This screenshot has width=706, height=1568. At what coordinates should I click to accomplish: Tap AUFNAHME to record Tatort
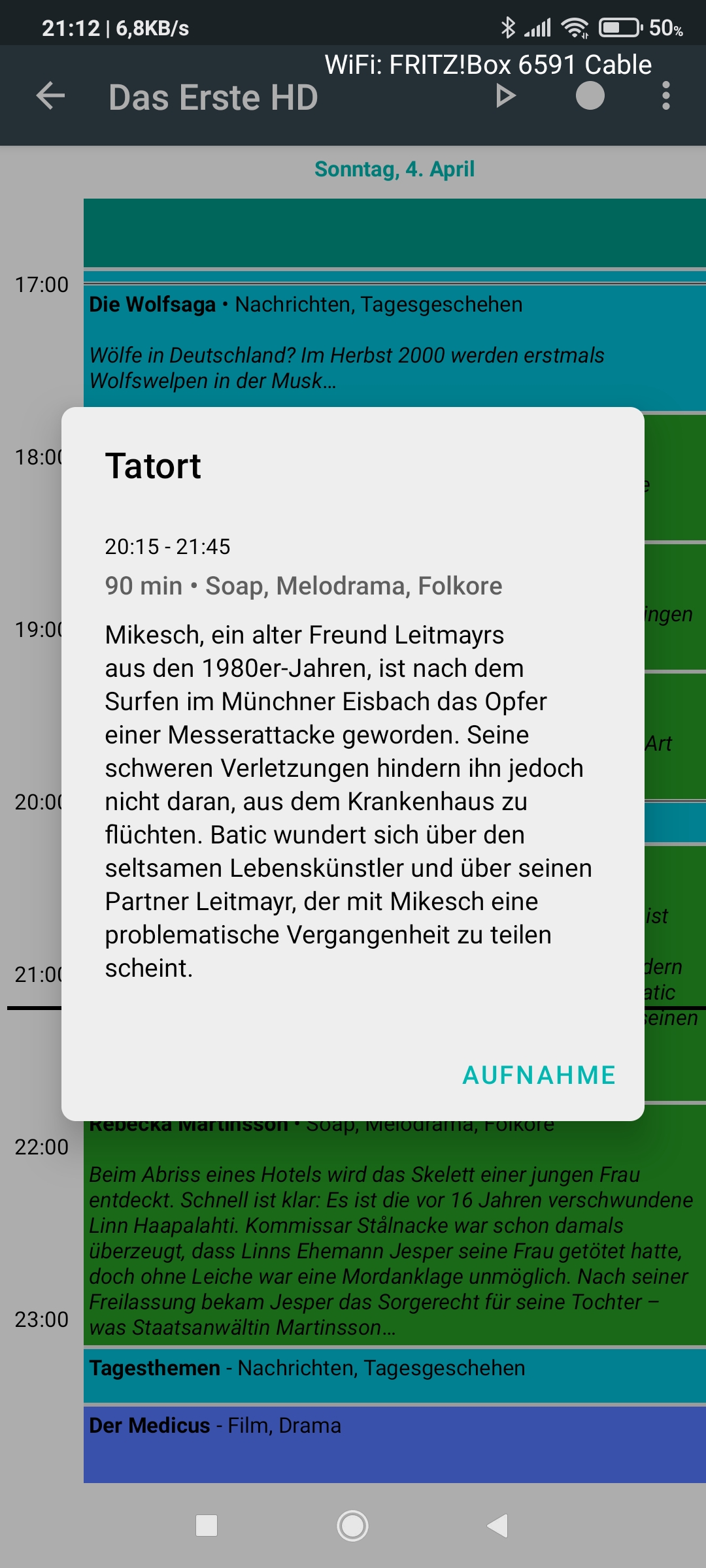539,1075
